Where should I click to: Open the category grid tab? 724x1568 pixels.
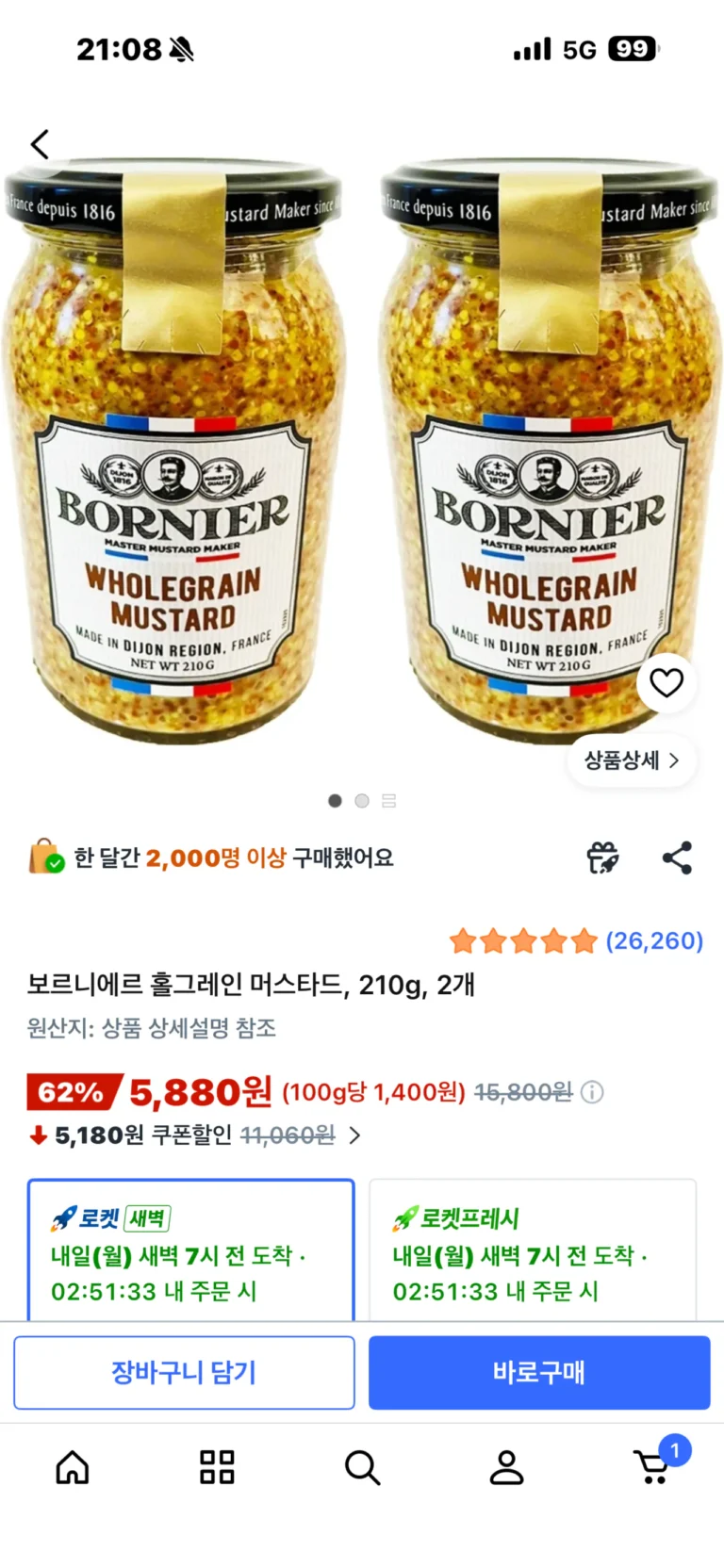click(x=217, y=1467)
